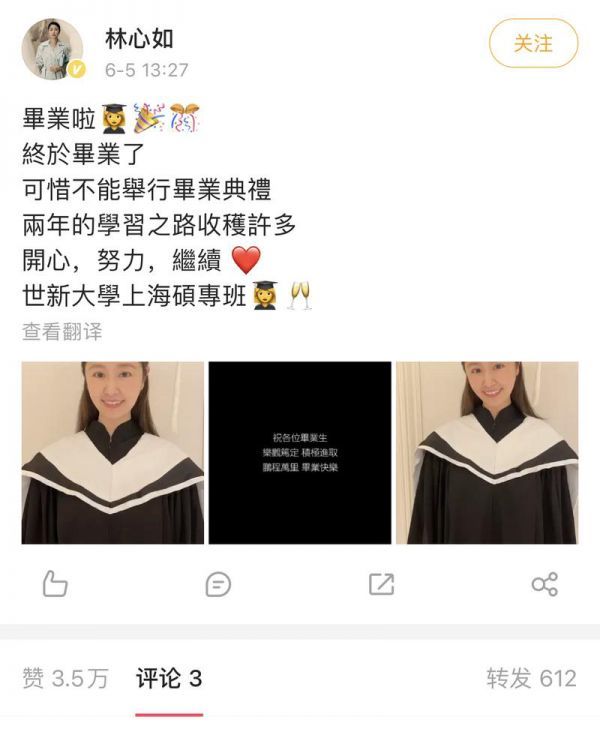Open 林心如's profile avatar
600x732 pixels.
tap(53, 48)
